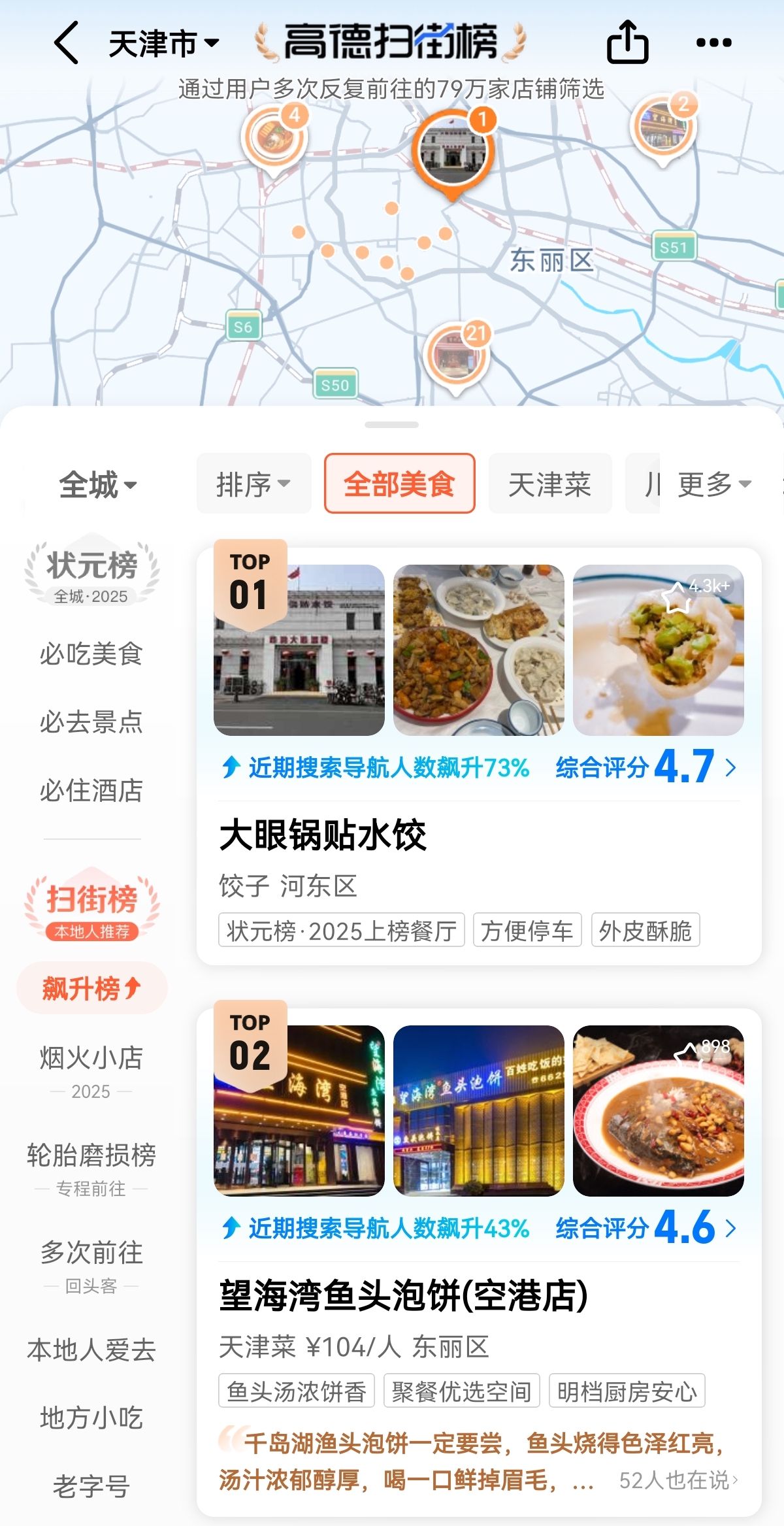
Task: Switch to 必去景点 list
Action: (x=91, y=722)
